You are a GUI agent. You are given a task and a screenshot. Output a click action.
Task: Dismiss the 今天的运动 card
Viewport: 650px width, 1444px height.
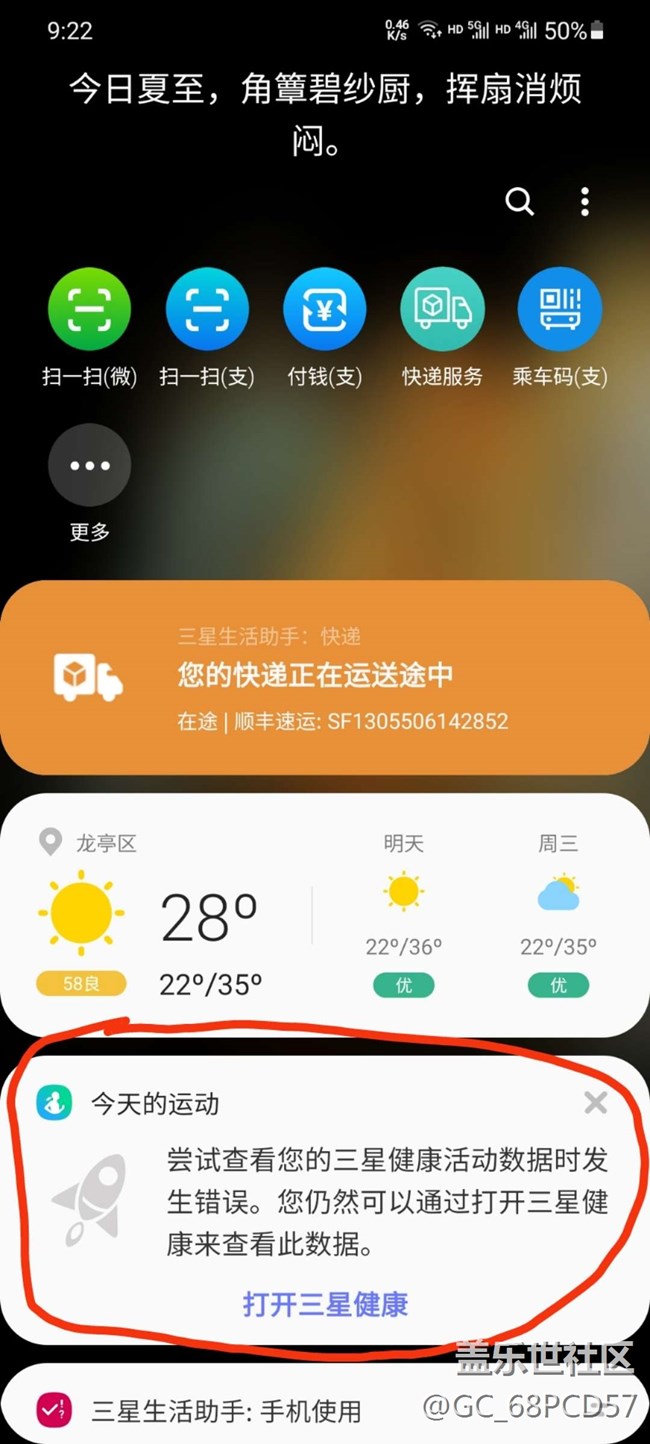[596, 1103]
